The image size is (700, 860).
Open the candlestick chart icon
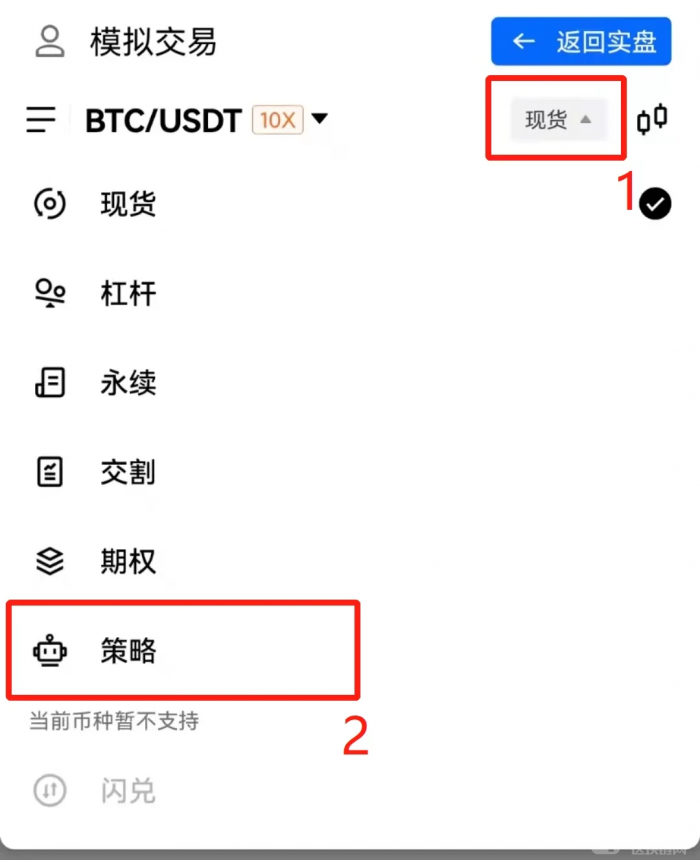tap(652, 120)
